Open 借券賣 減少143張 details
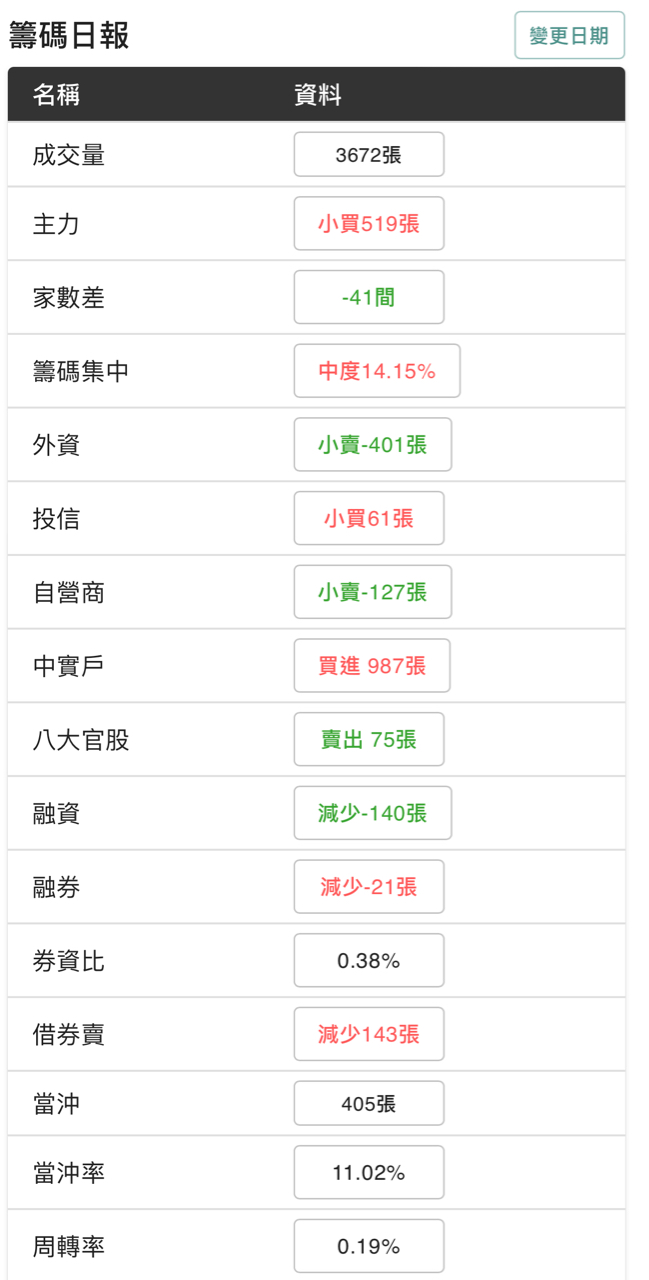649x1280 pixels. coord(369,1034)
